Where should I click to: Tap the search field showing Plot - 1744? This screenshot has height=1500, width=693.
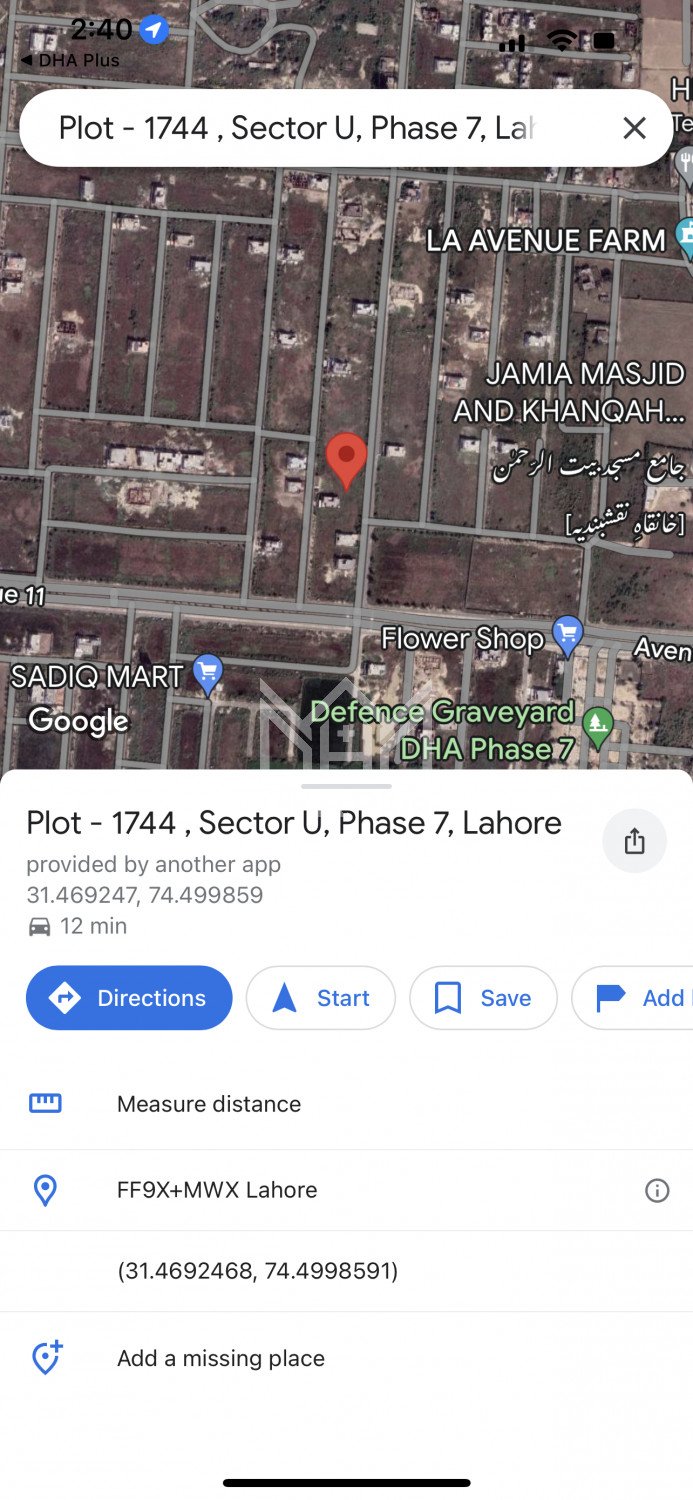coord(300,128)
